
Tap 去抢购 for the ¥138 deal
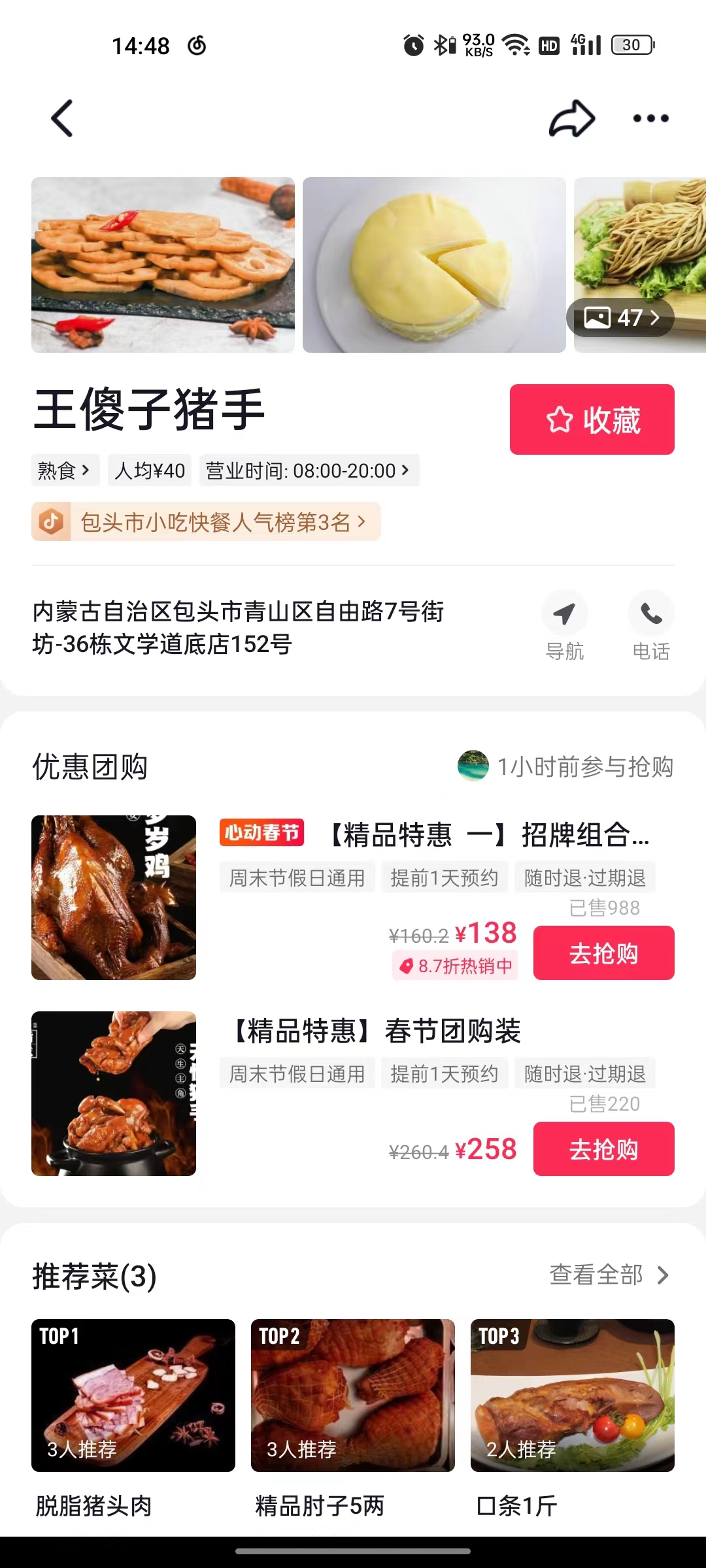pyautogui.click(x=603, y=953)
